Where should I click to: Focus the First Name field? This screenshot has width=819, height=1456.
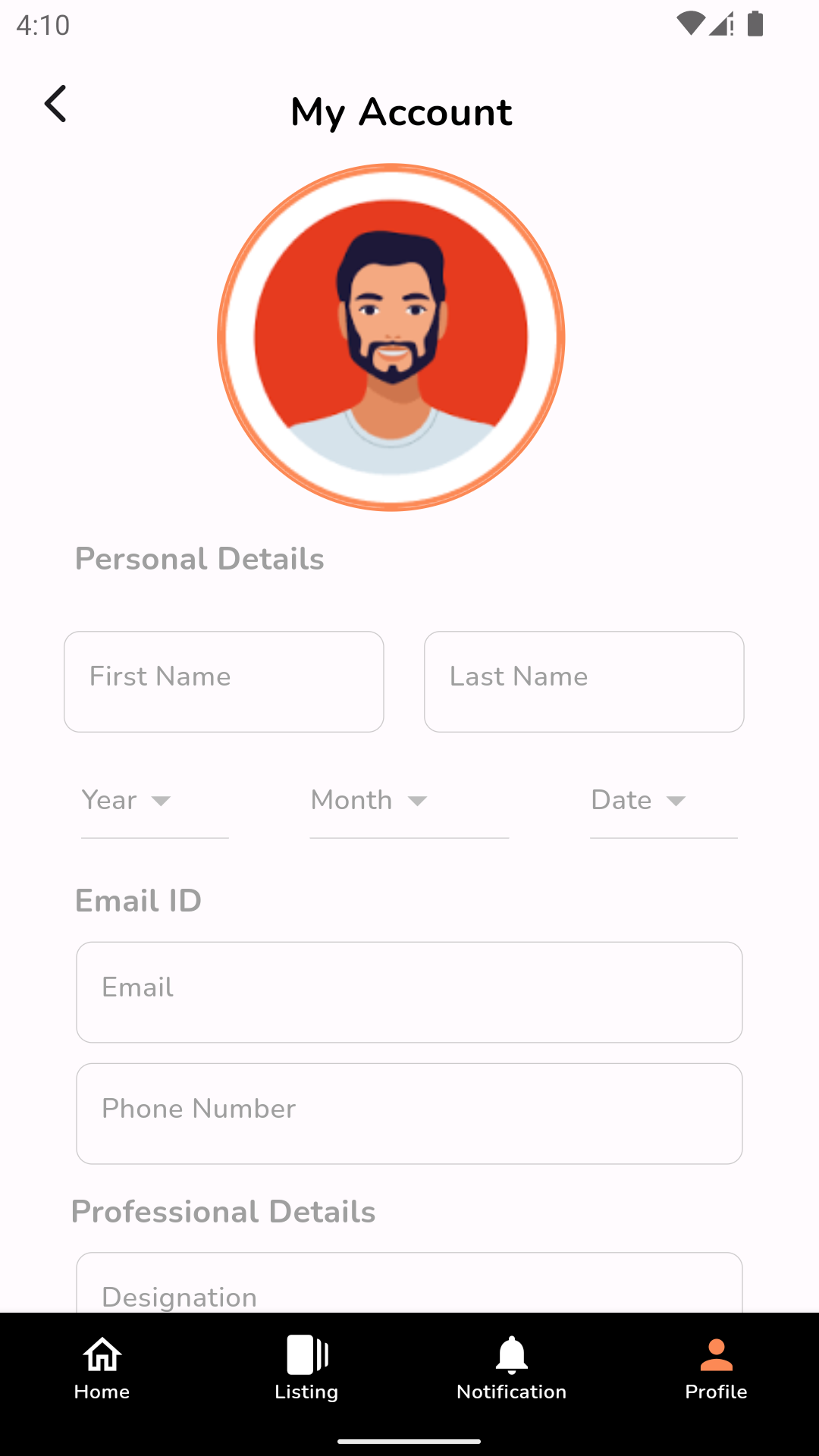pos(224,682)
